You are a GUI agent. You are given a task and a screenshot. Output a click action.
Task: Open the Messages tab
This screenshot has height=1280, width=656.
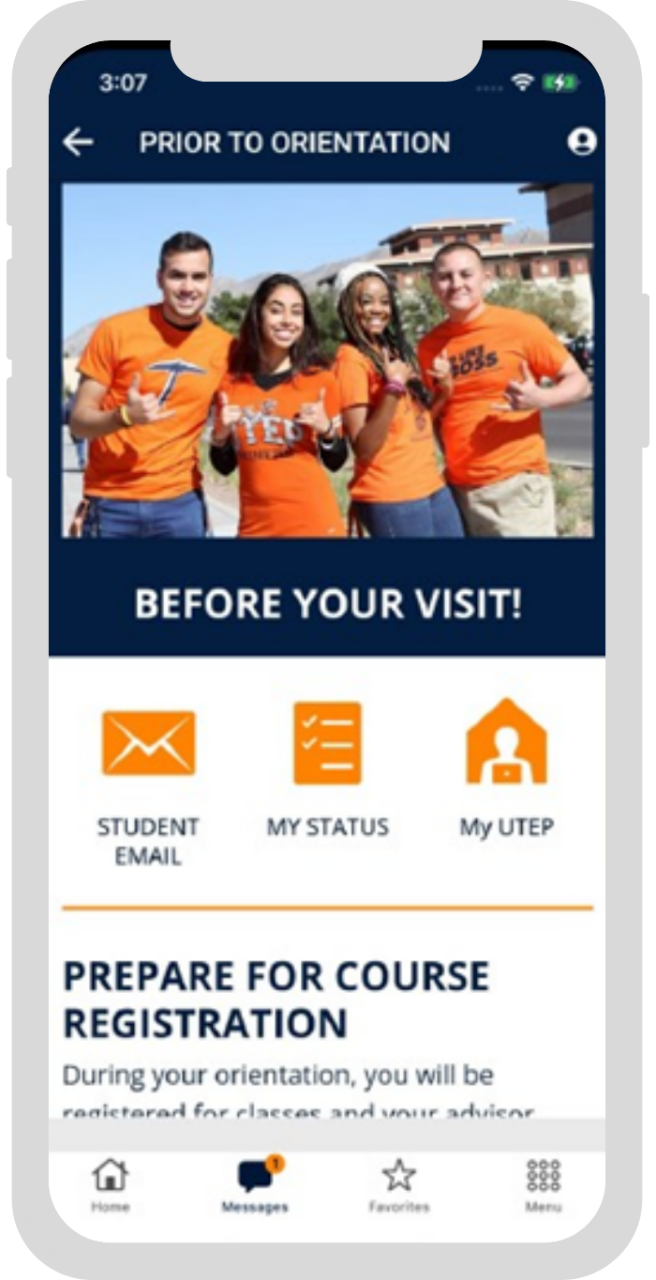[x=255, y=1185]
